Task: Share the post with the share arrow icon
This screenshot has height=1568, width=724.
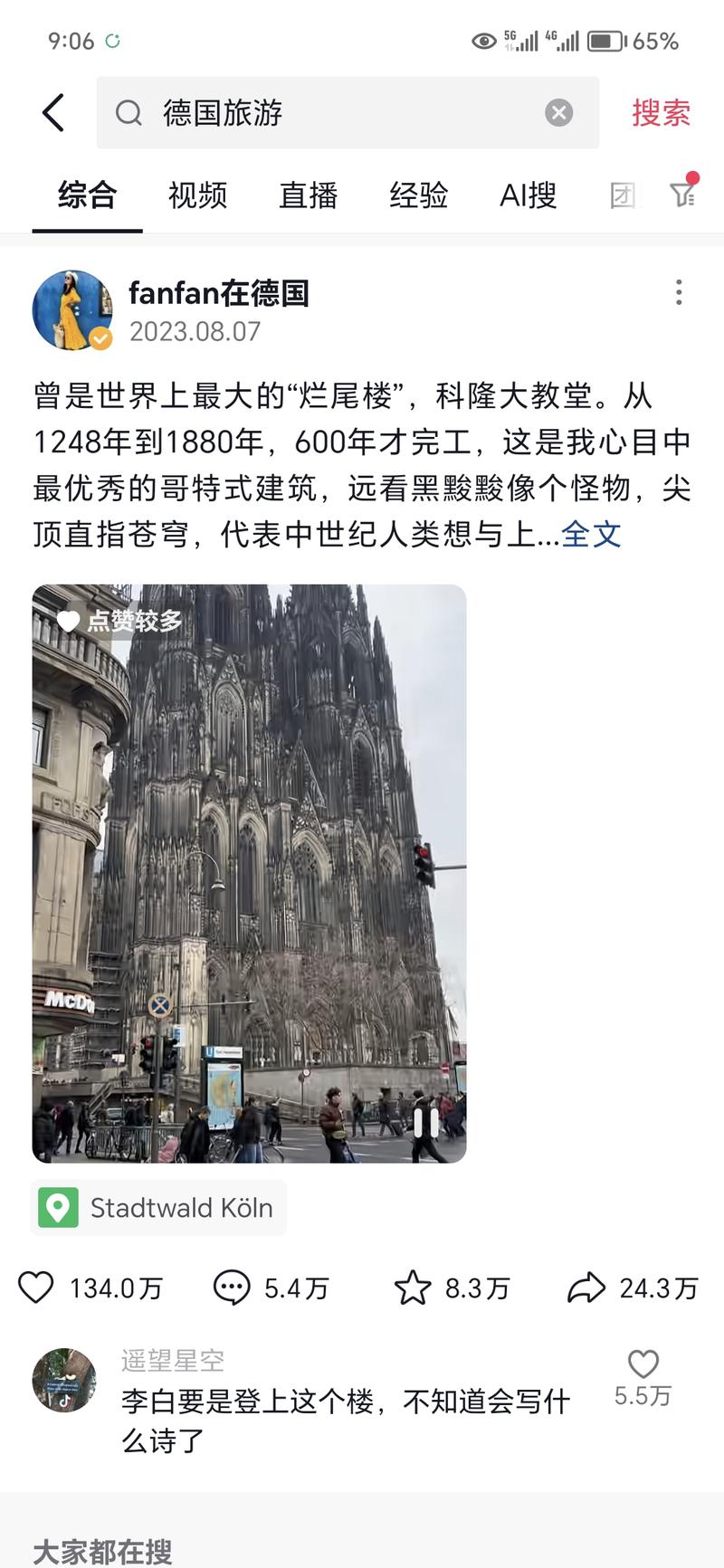Action: click(590, 1288)
